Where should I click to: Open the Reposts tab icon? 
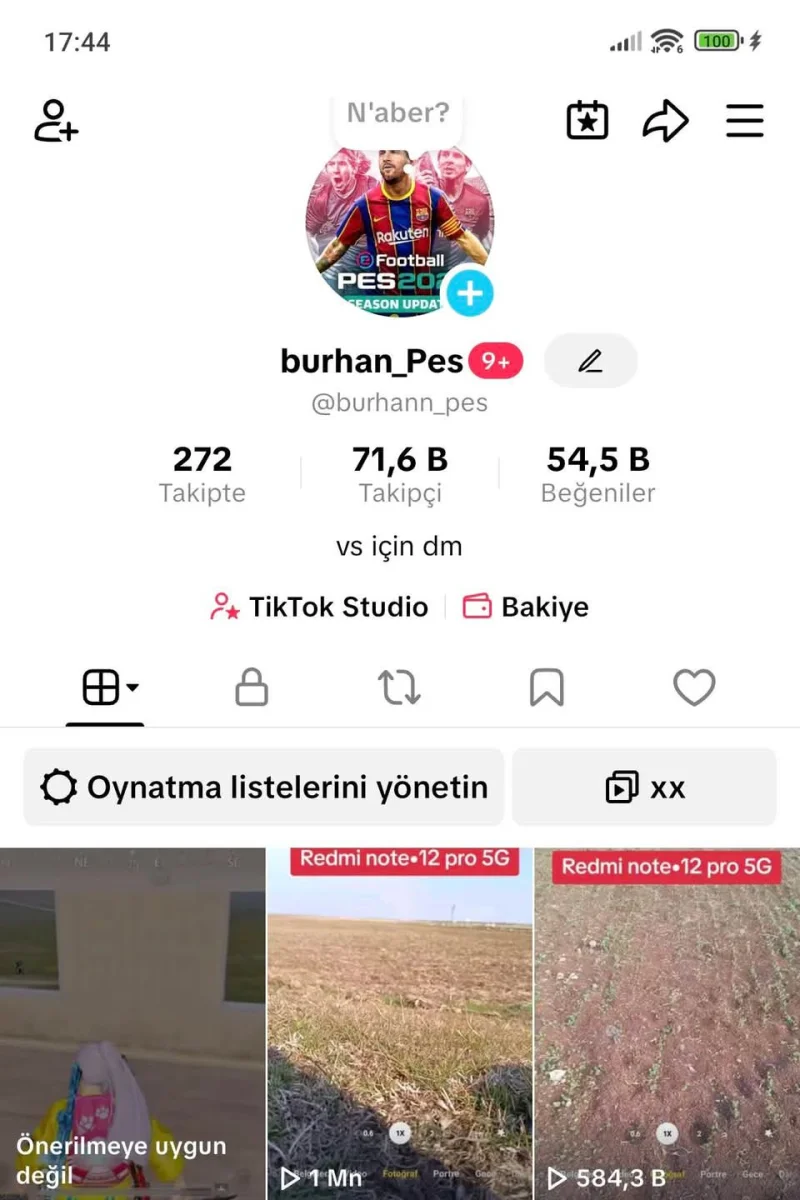click(399, 687)
